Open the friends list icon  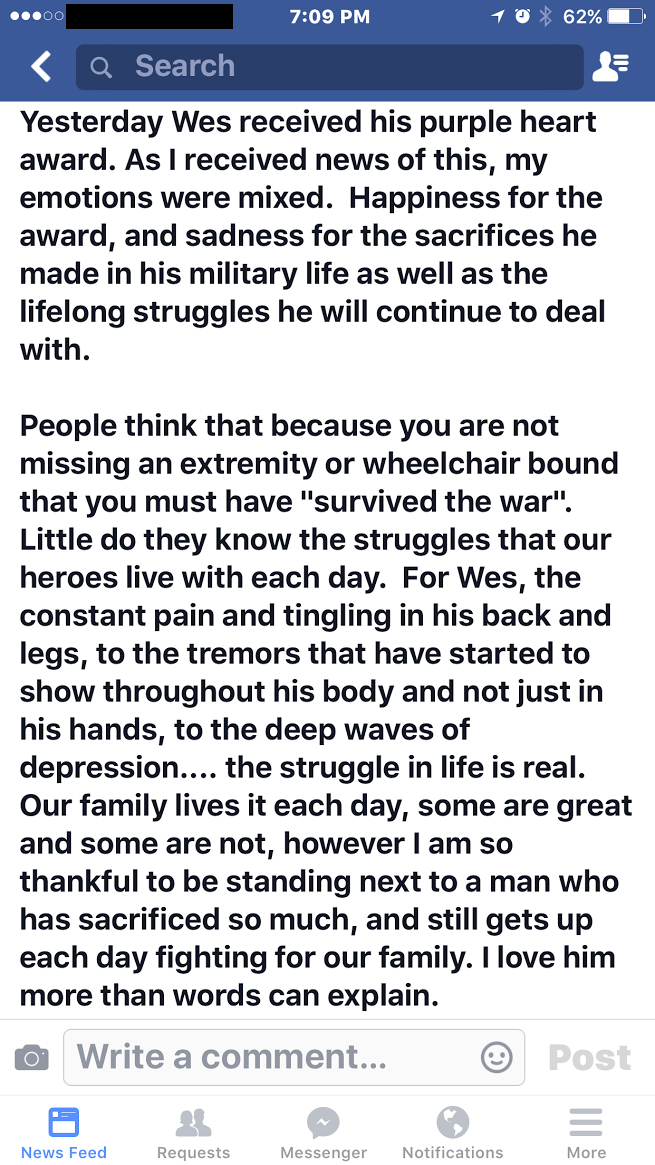(610, 67)
